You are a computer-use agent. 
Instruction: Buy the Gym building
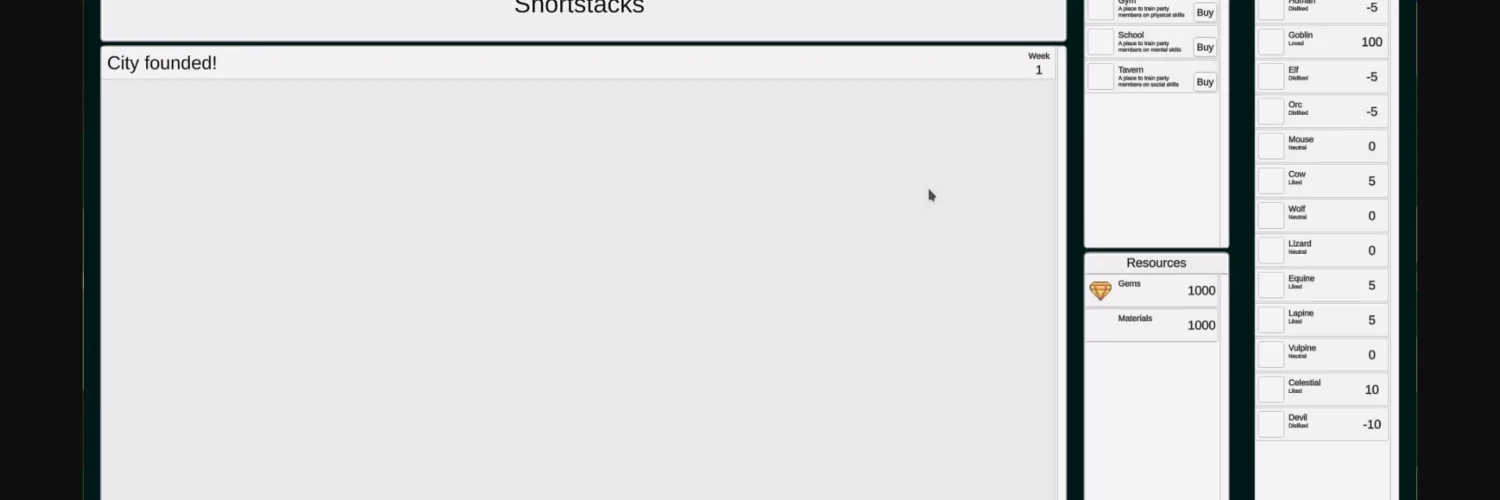[x=1205, y=12]
